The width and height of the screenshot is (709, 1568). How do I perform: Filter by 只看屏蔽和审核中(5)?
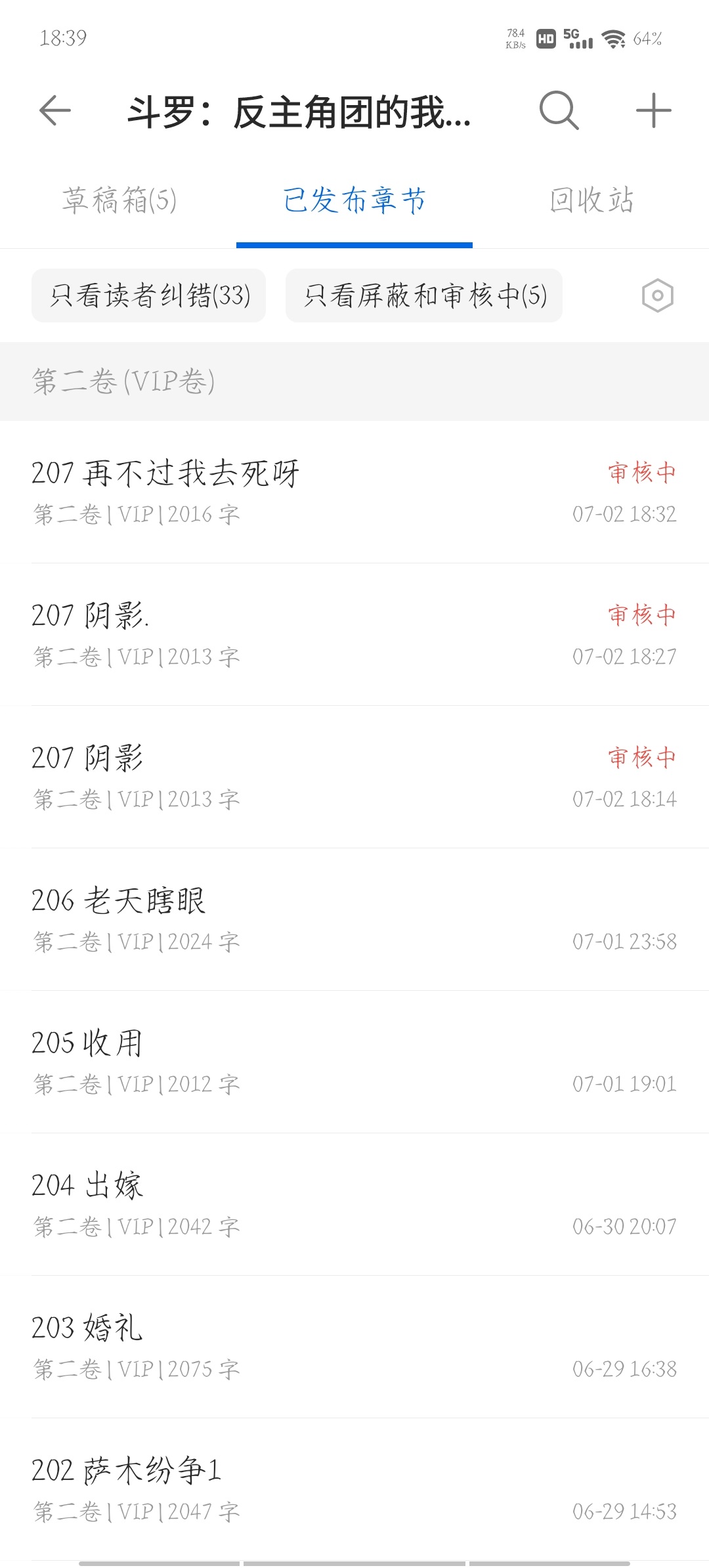point(424,295)
